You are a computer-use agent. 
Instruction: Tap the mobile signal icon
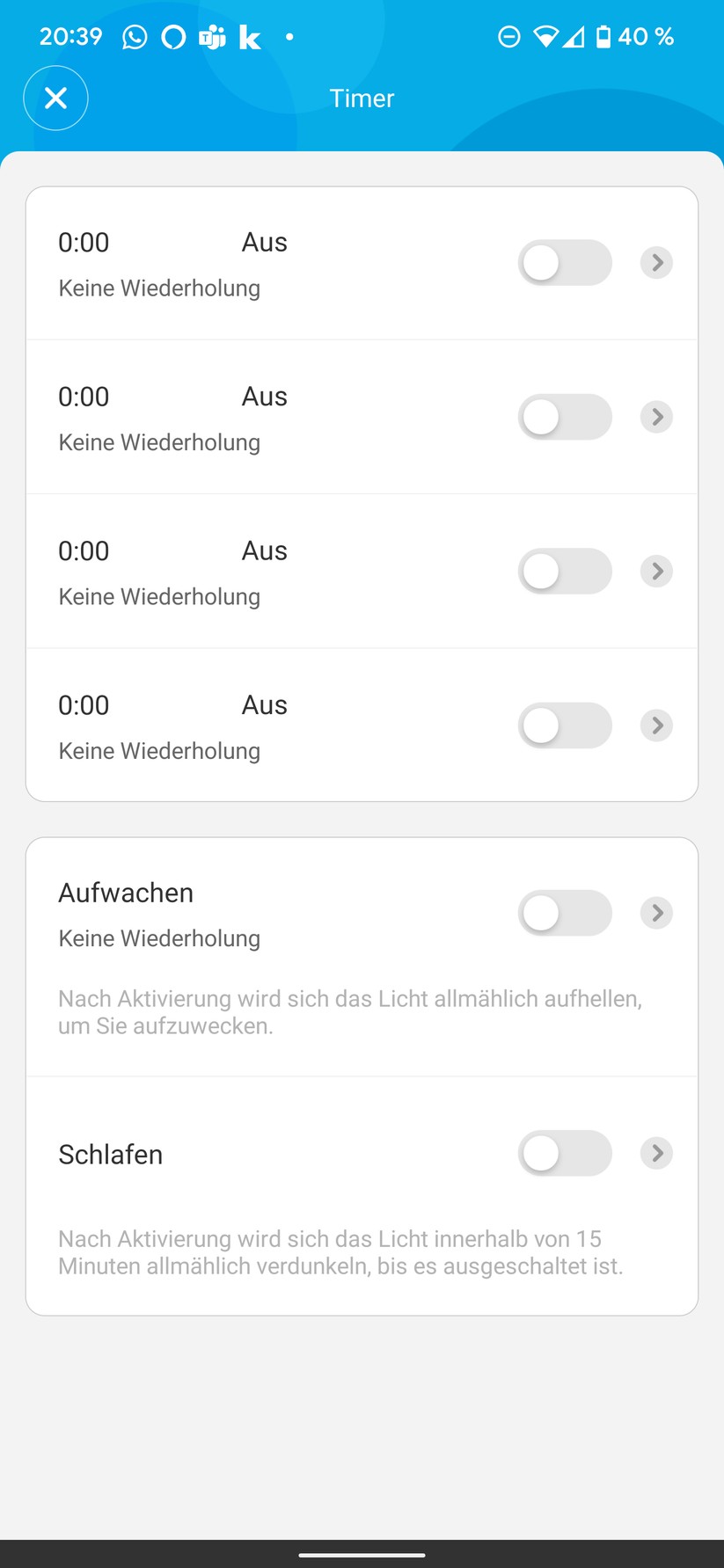click(576, 36)
